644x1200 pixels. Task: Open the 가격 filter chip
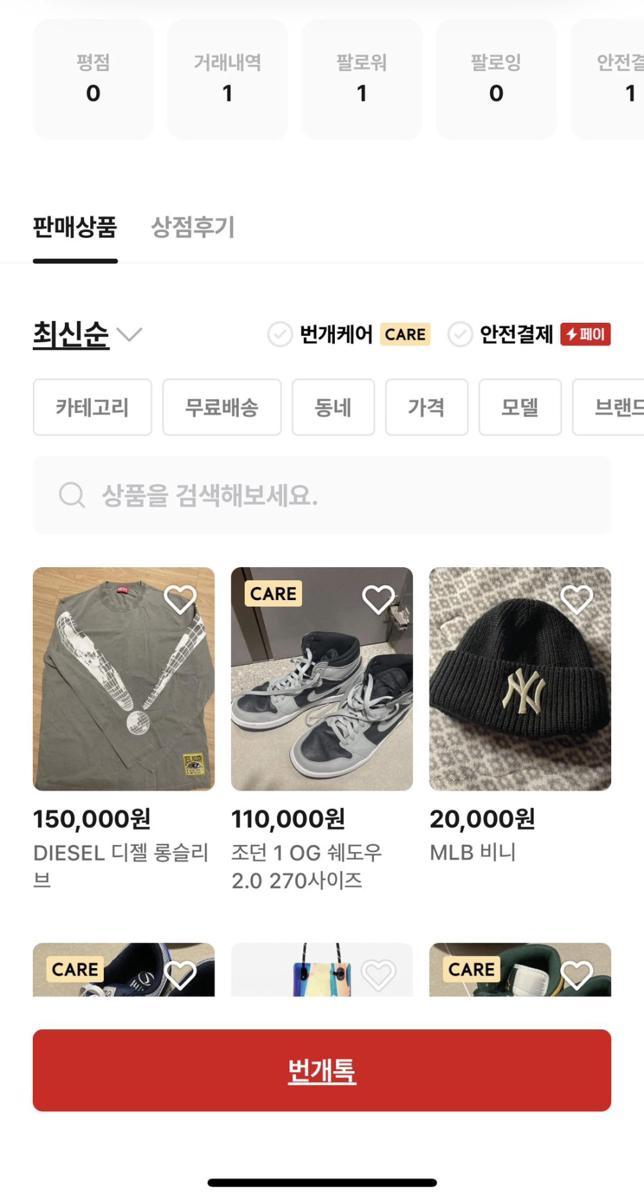click(426, 407)
